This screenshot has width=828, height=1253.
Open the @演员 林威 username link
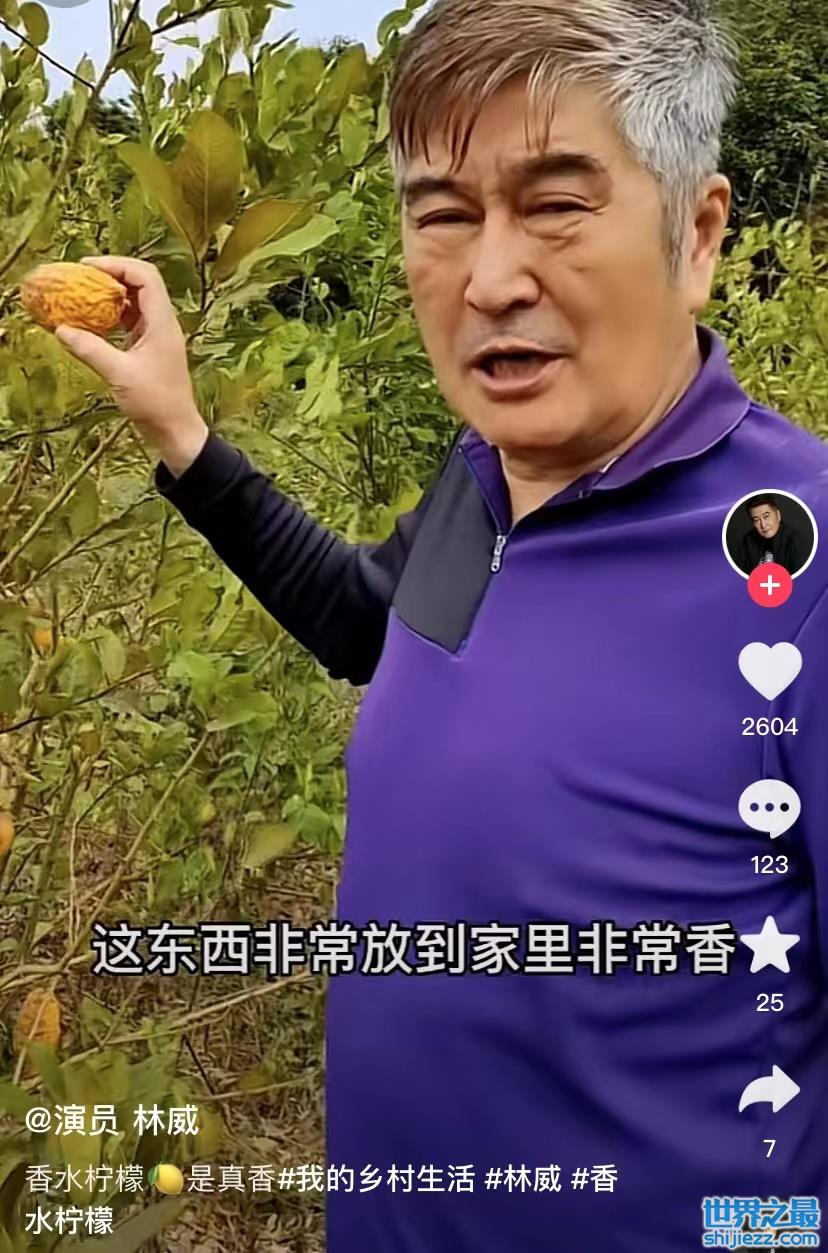[x=112, y=1120]
